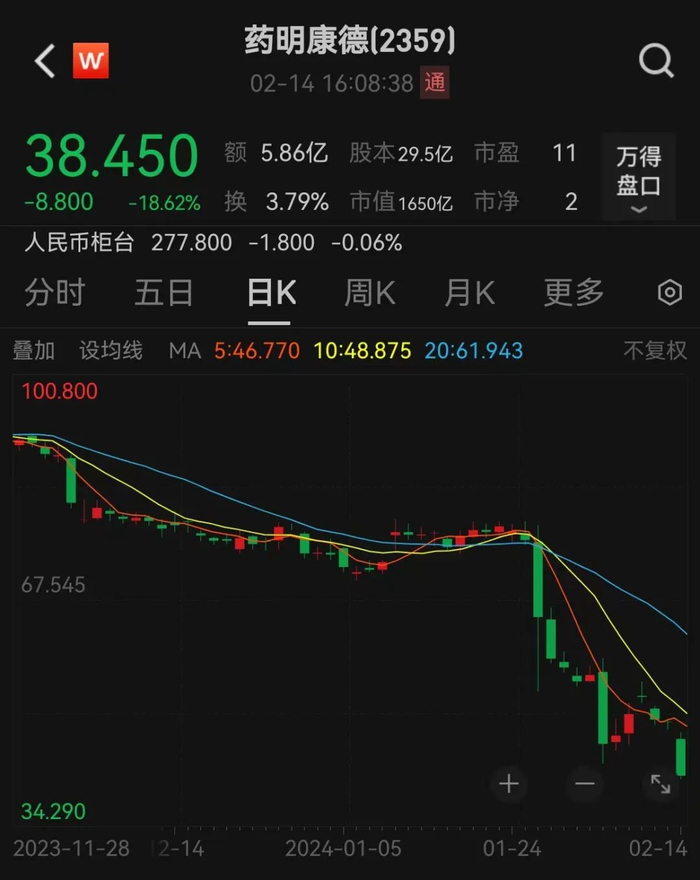Change the 不复权 price adjustment mode
Screen dimensions: 700x880
pos(655,351)
